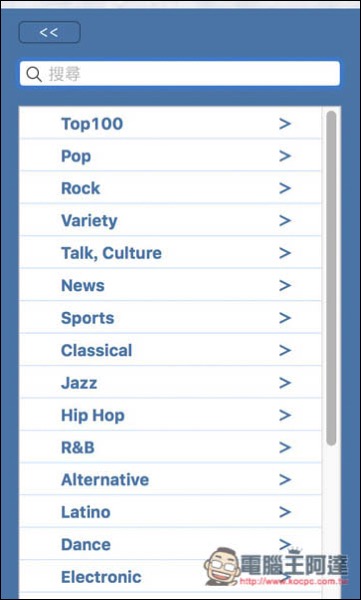Image resolution: width=361 pixels, height=600 pixels.
Task: Open the News category
Action: (x=170, y=285)
